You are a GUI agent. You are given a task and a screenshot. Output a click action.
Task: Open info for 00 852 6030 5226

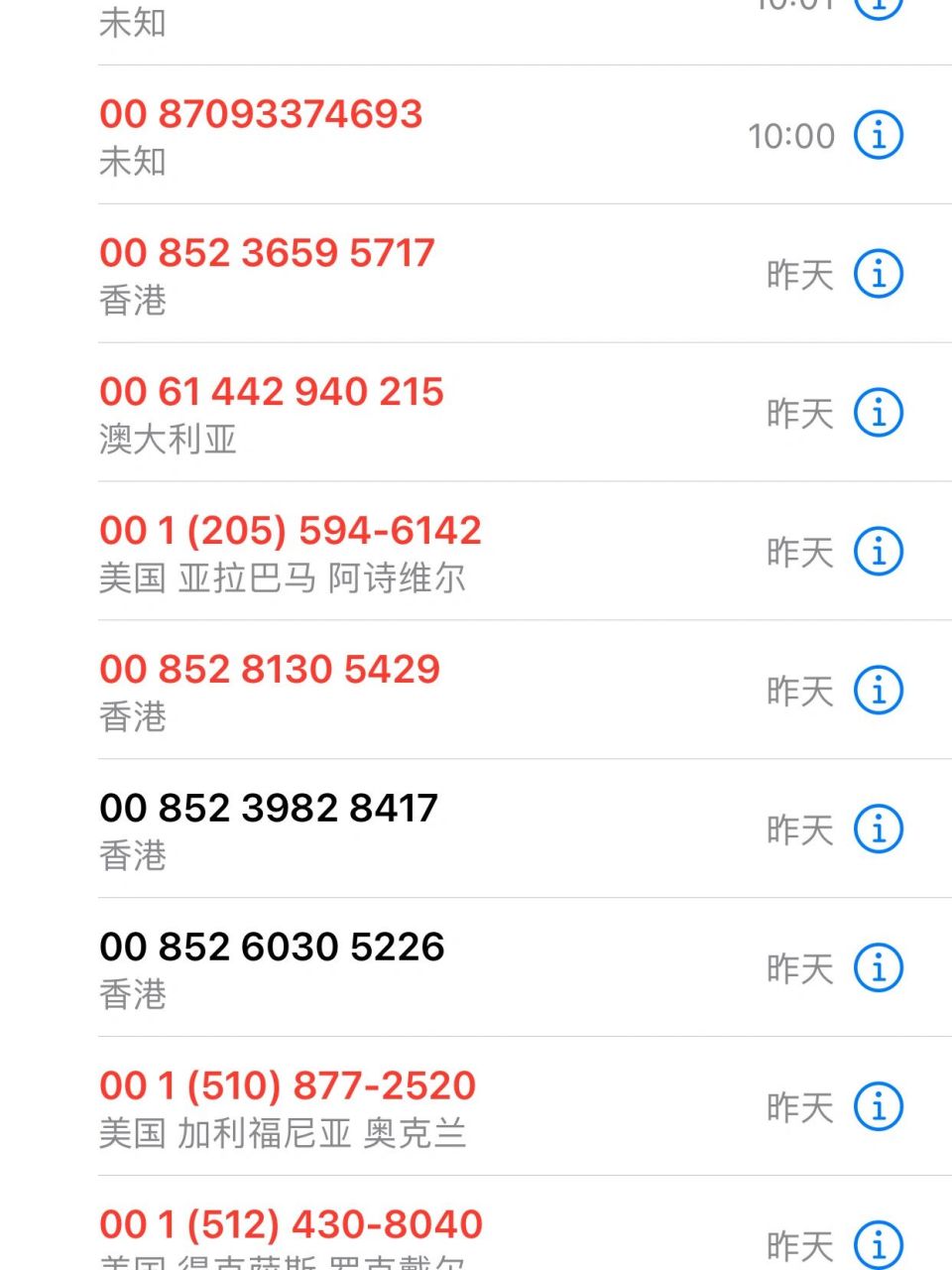879,968
